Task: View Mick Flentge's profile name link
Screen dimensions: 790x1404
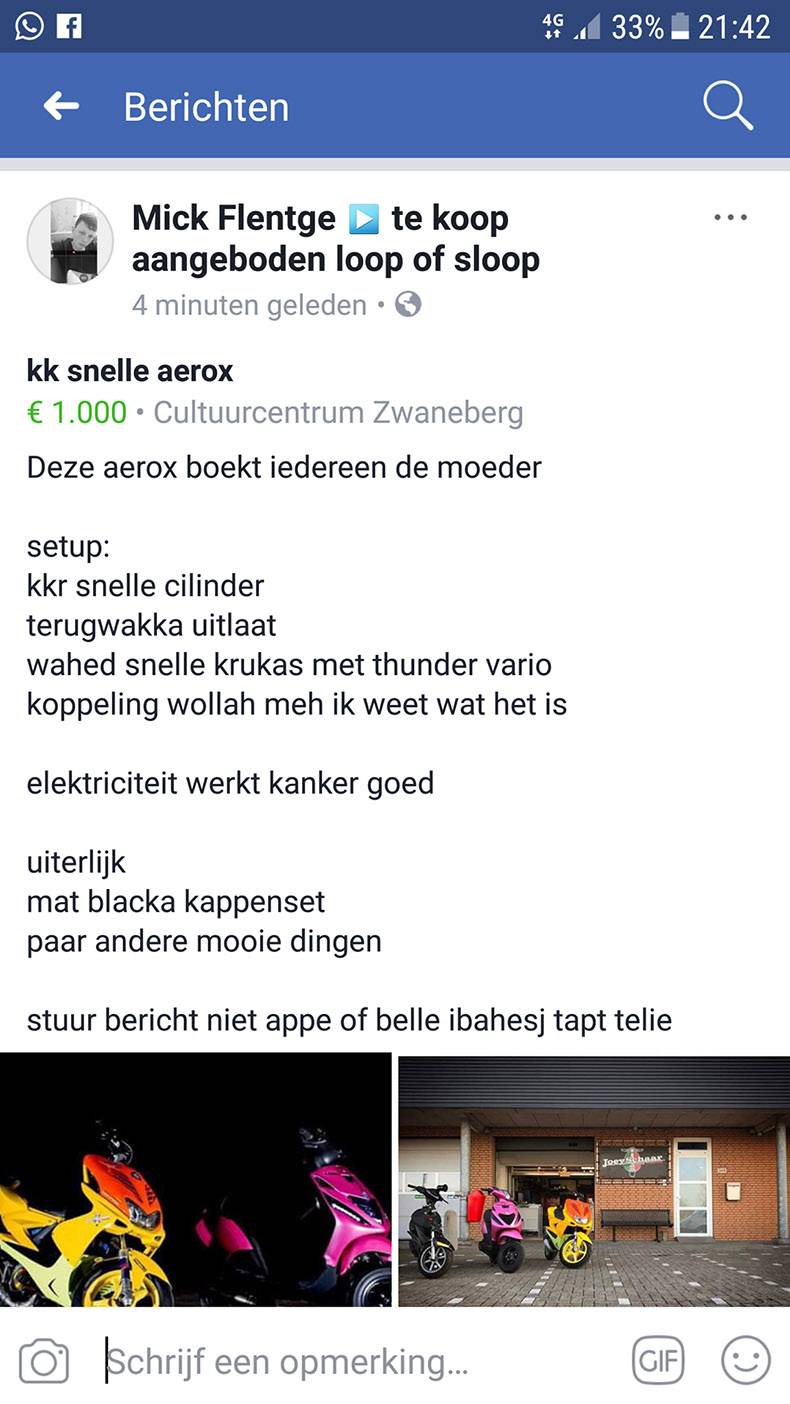Action: coord(234,217)
